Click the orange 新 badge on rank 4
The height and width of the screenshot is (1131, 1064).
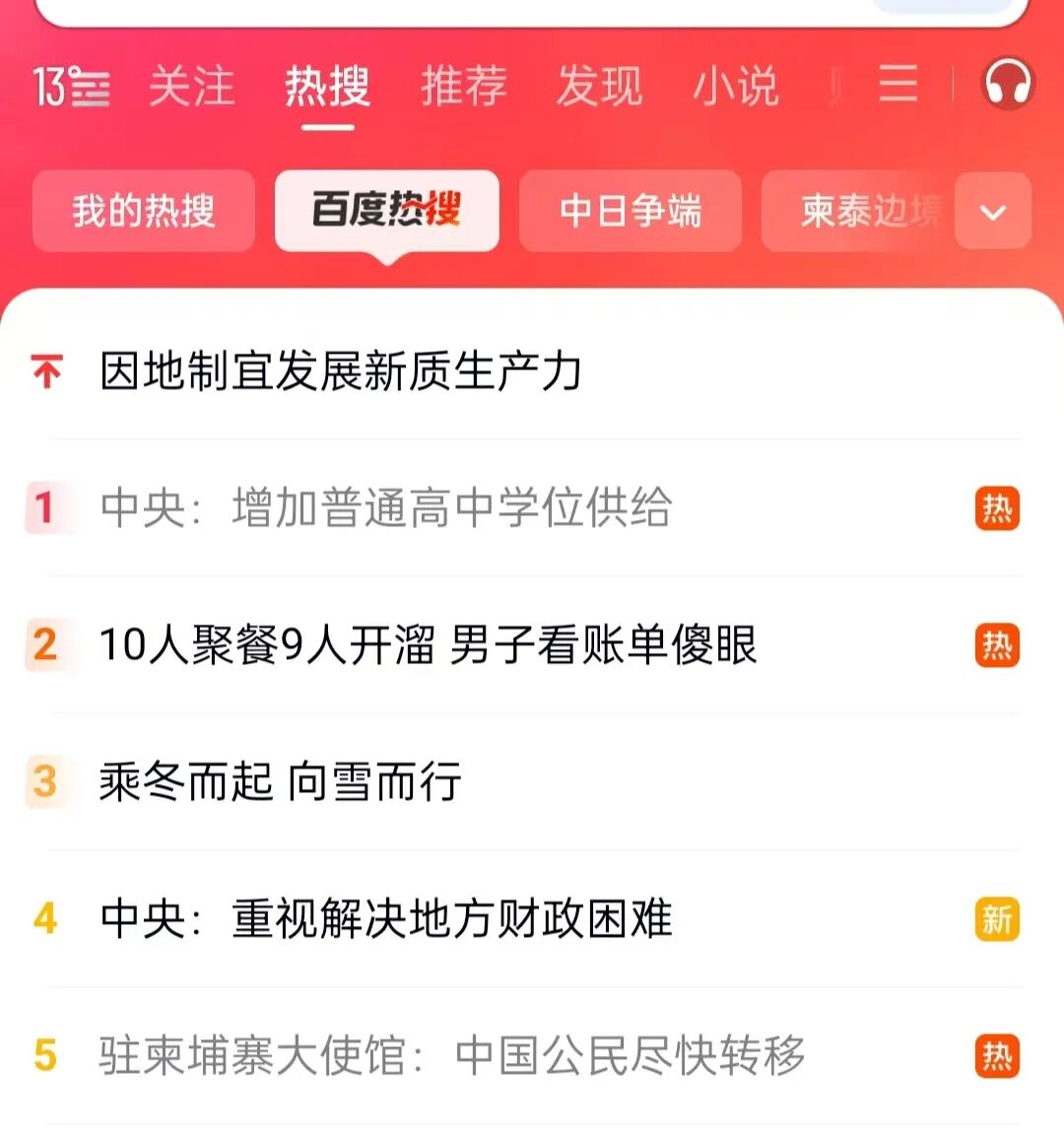click(996, 920)
